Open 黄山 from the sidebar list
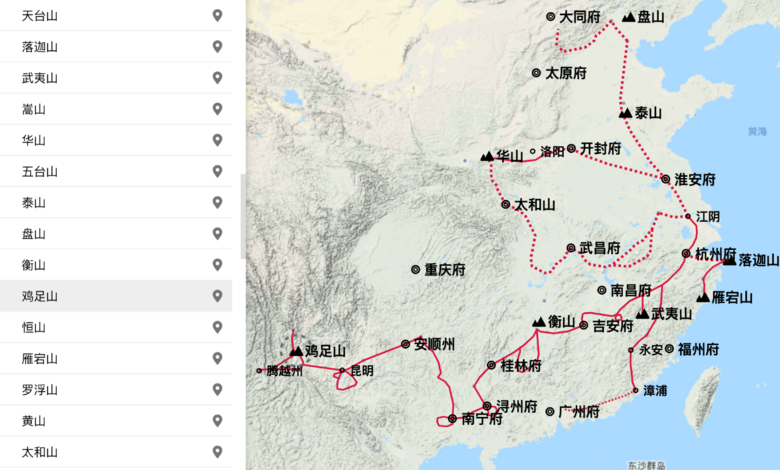Viewport: 780px width, 470px height. tap(34, 421)
